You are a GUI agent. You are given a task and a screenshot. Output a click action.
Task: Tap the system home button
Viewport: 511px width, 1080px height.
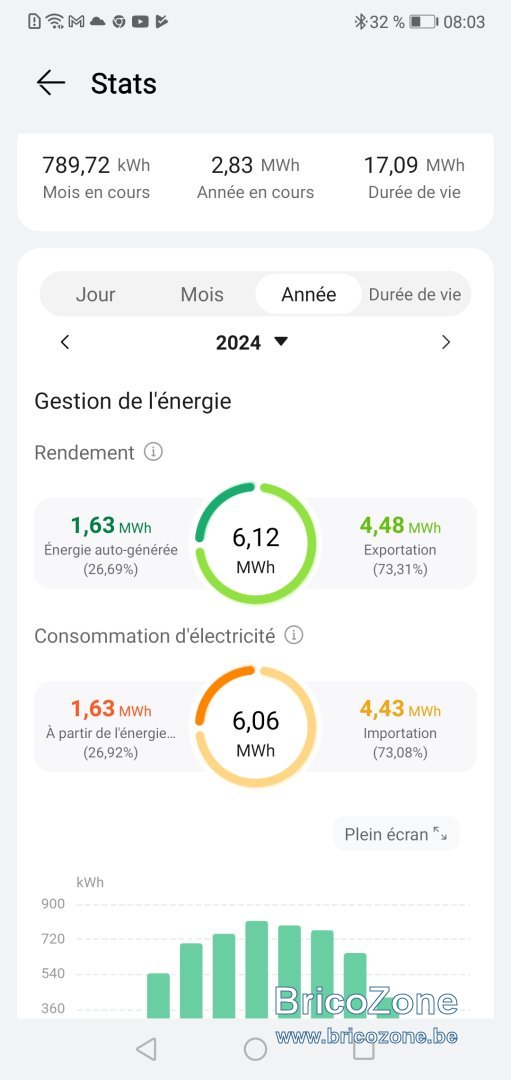(256, 1049)
